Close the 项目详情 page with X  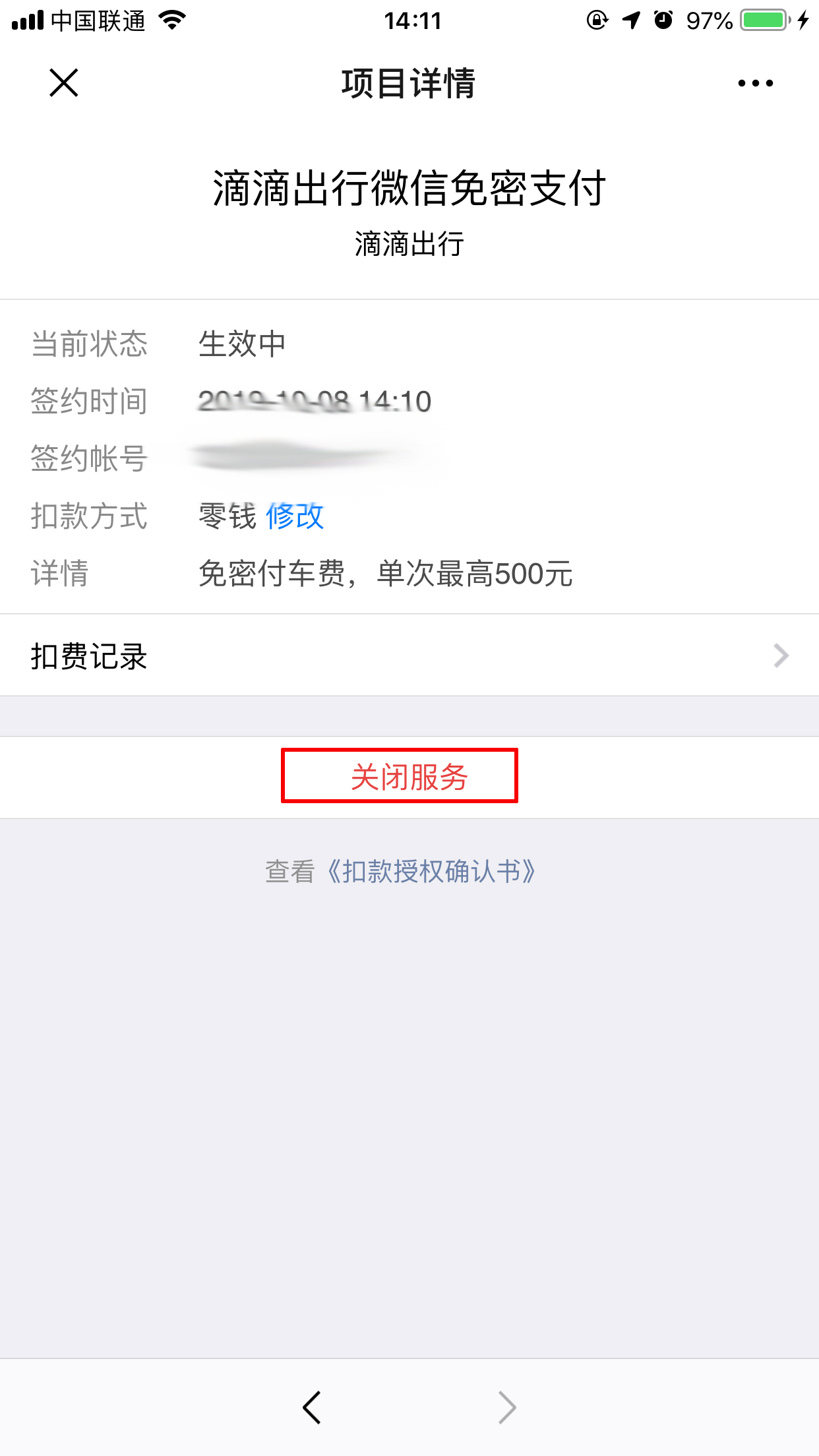tap(64, 83)
